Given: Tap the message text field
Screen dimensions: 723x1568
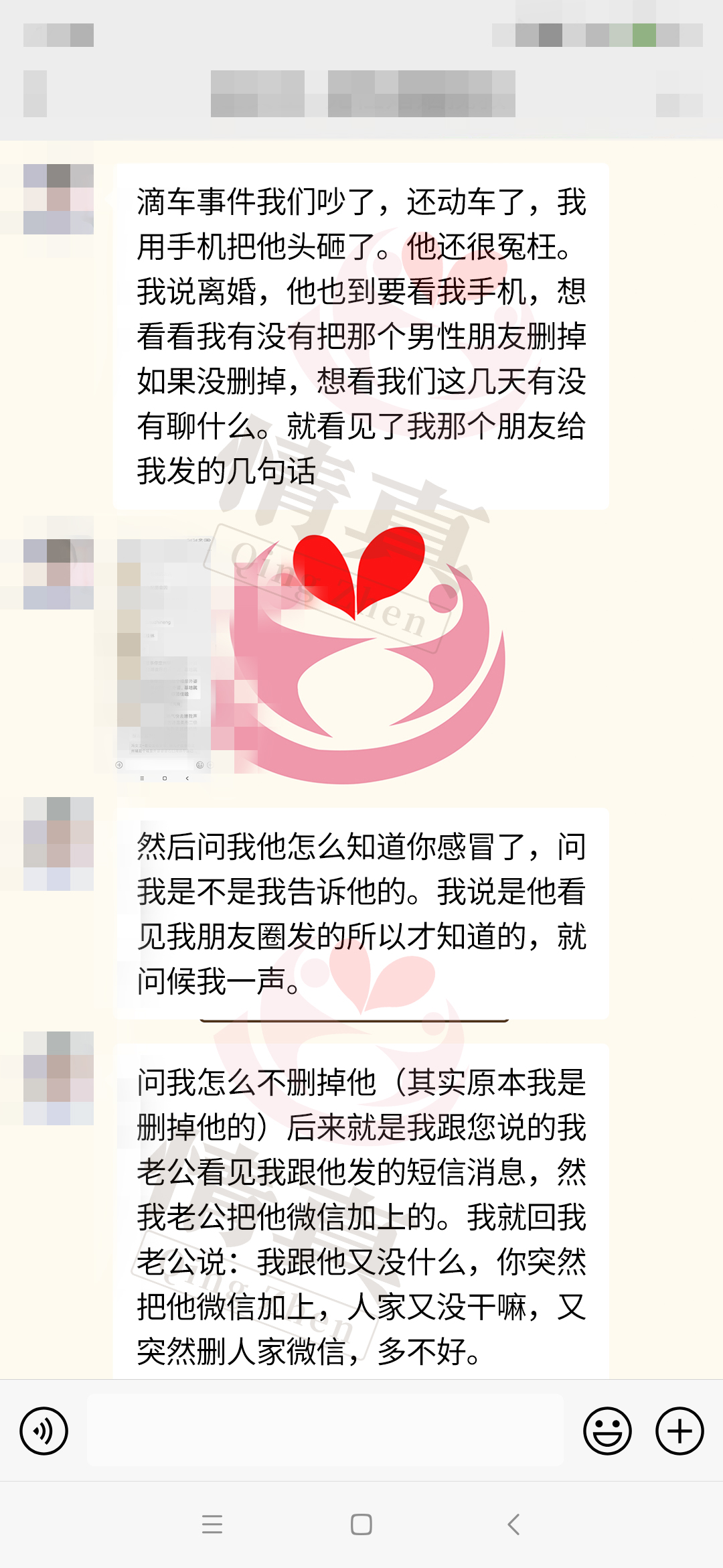Looking at the screenshot, I should point(325,1431).
